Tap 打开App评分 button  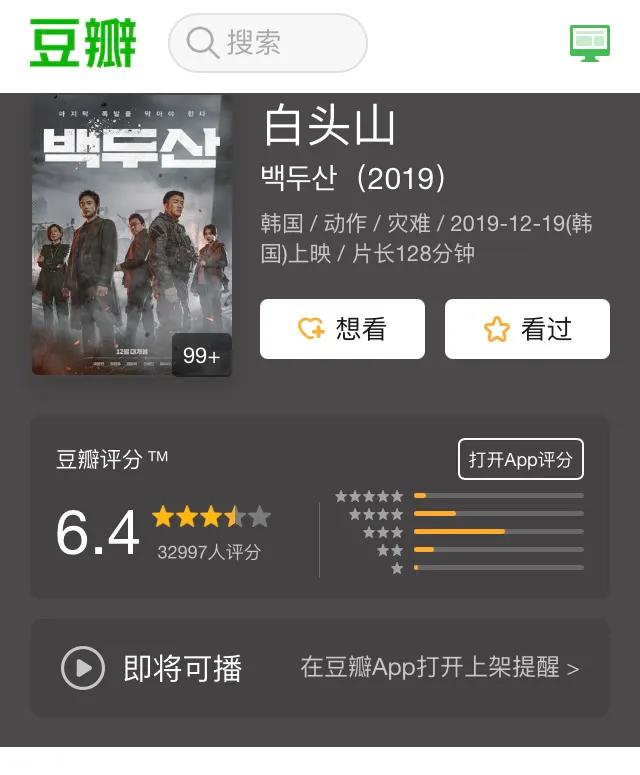520,459
